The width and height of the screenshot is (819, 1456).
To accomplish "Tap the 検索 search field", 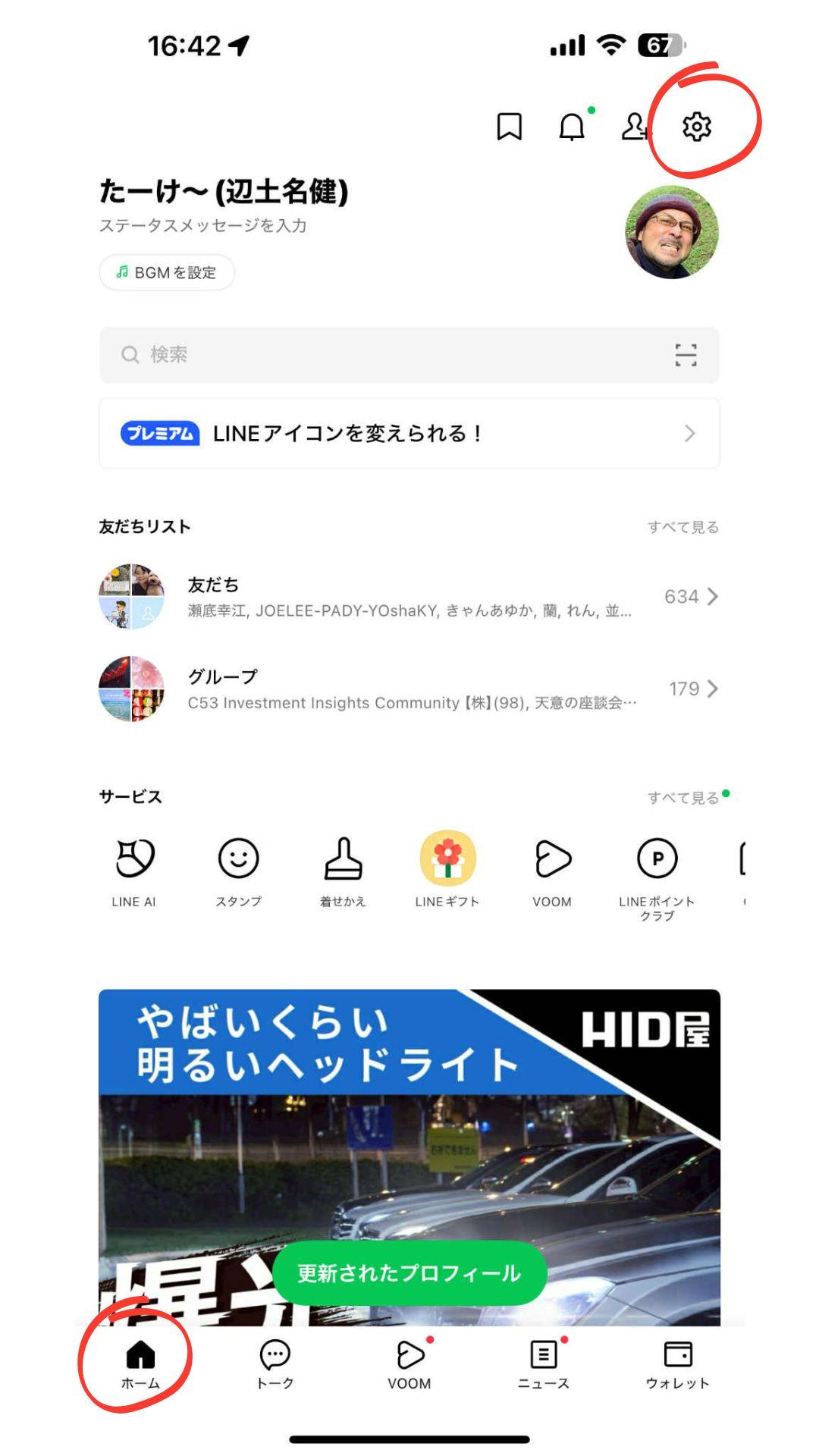I will pyautogui.click(x=379, y=355).
